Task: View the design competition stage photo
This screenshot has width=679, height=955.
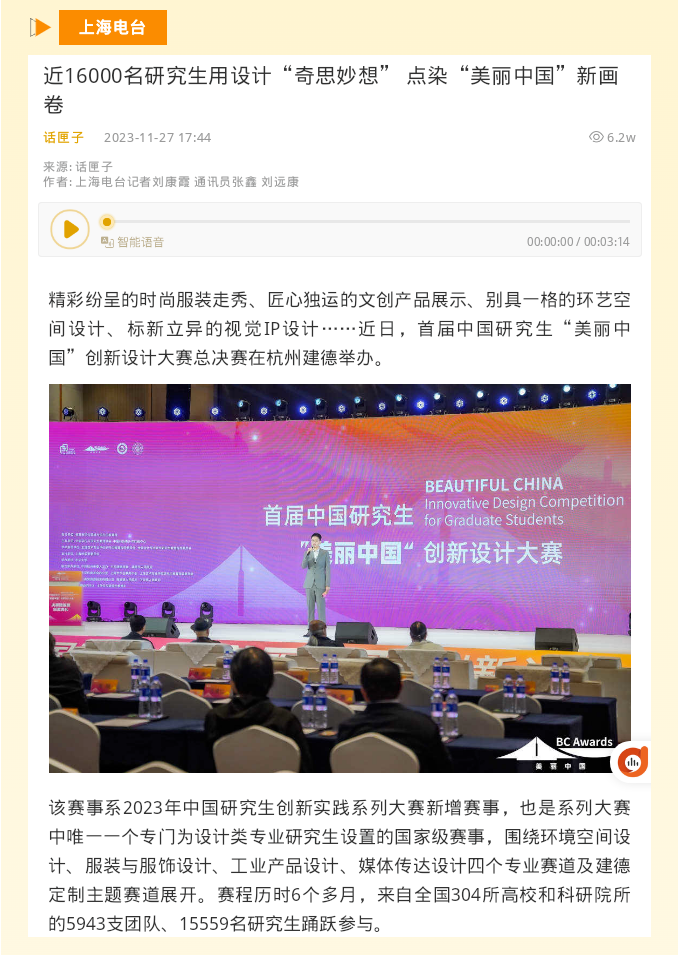Action: point(340,578)
